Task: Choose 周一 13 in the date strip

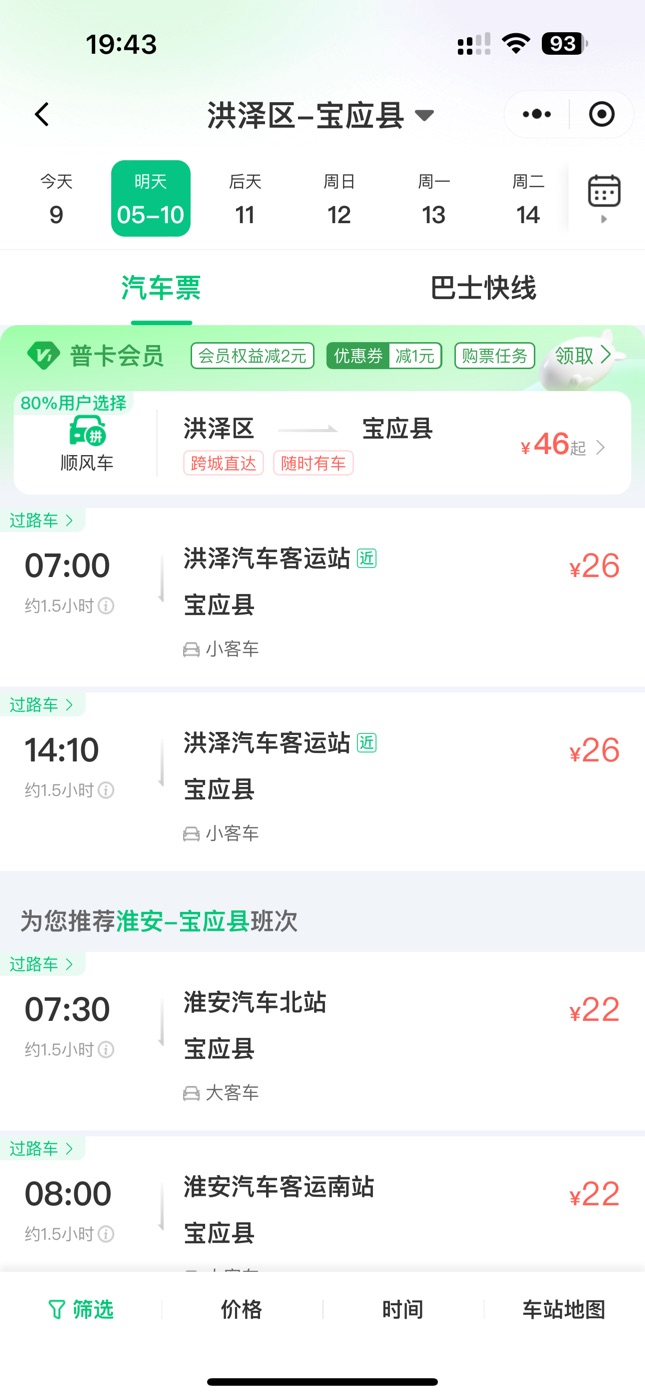Action: pos(434,199)
